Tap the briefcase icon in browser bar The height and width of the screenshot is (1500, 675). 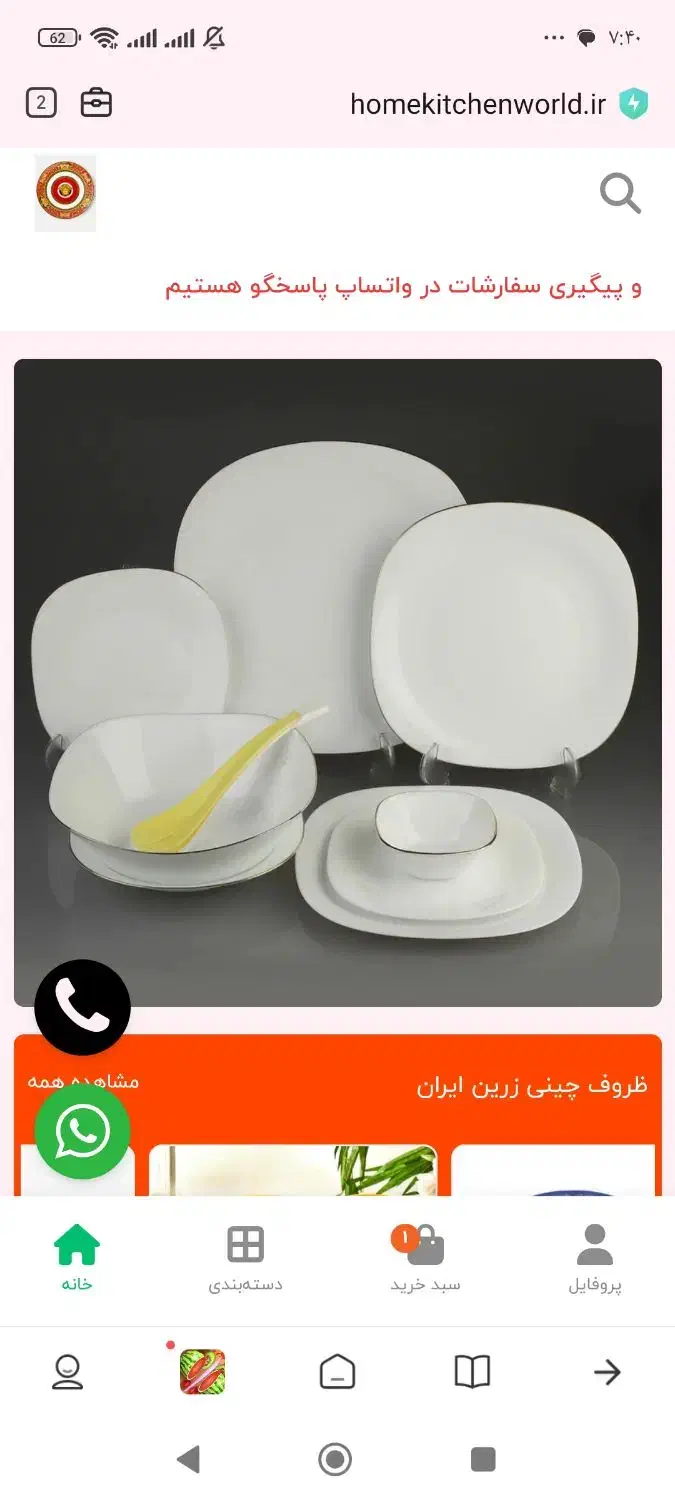pos(96,102)
